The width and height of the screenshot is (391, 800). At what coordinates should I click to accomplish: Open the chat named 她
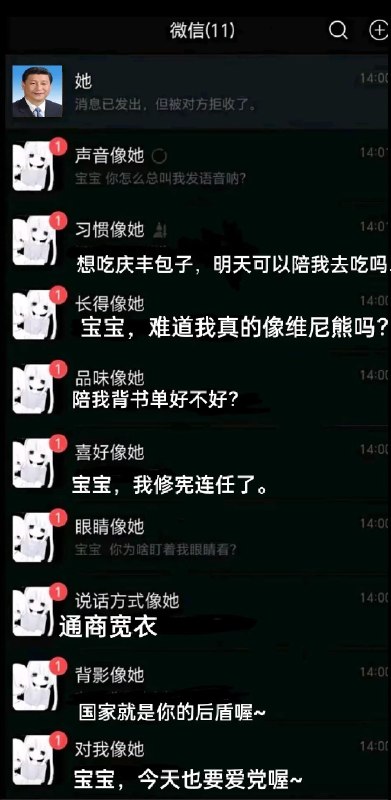[x=198, y=92]
